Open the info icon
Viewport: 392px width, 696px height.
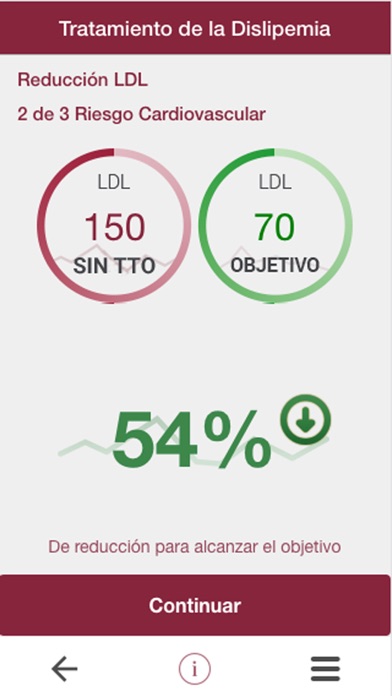[x=194, y=668]
